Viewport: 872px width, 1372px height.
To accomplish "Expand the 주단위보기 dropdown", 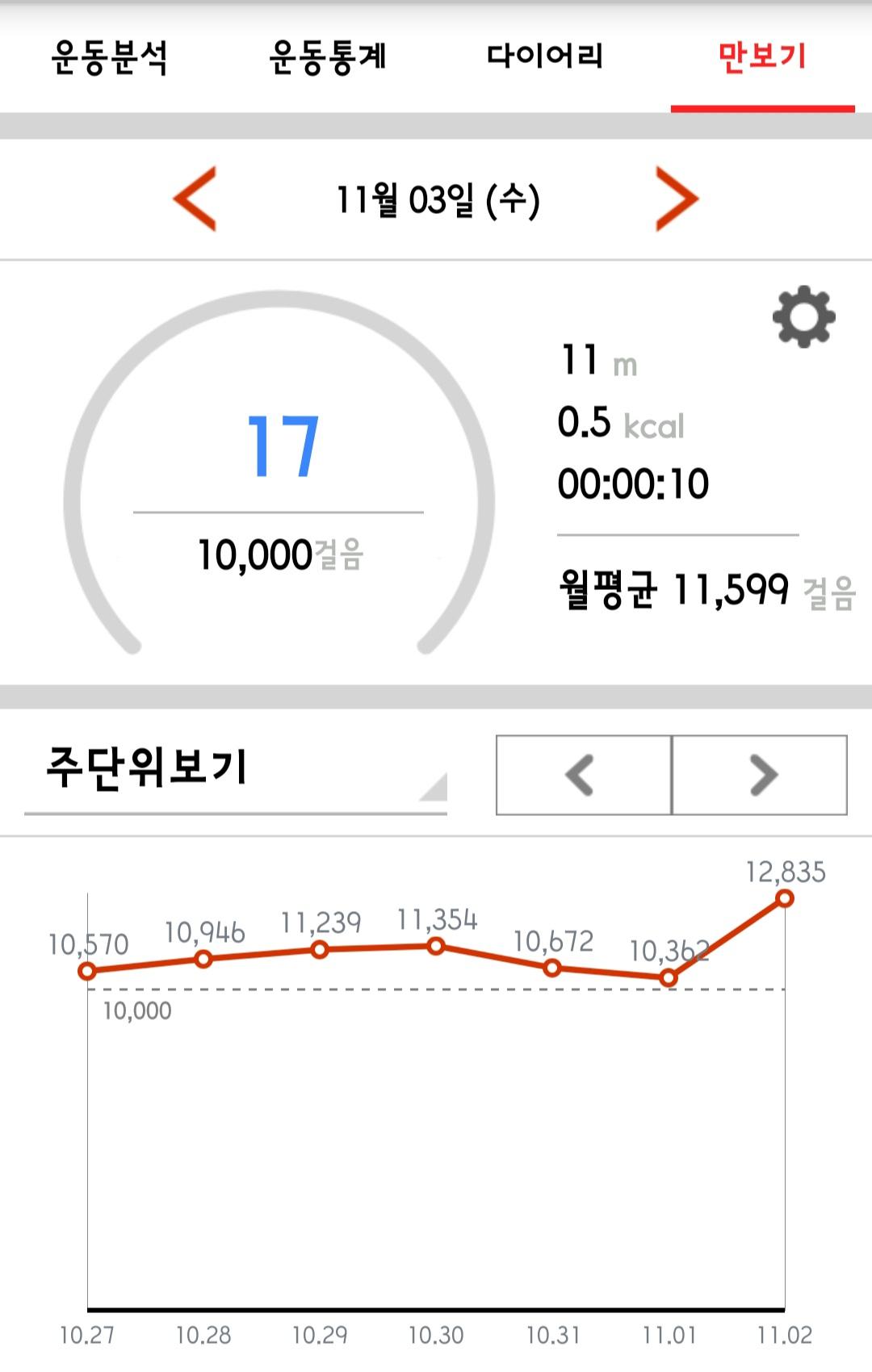I will pos(236,772).
